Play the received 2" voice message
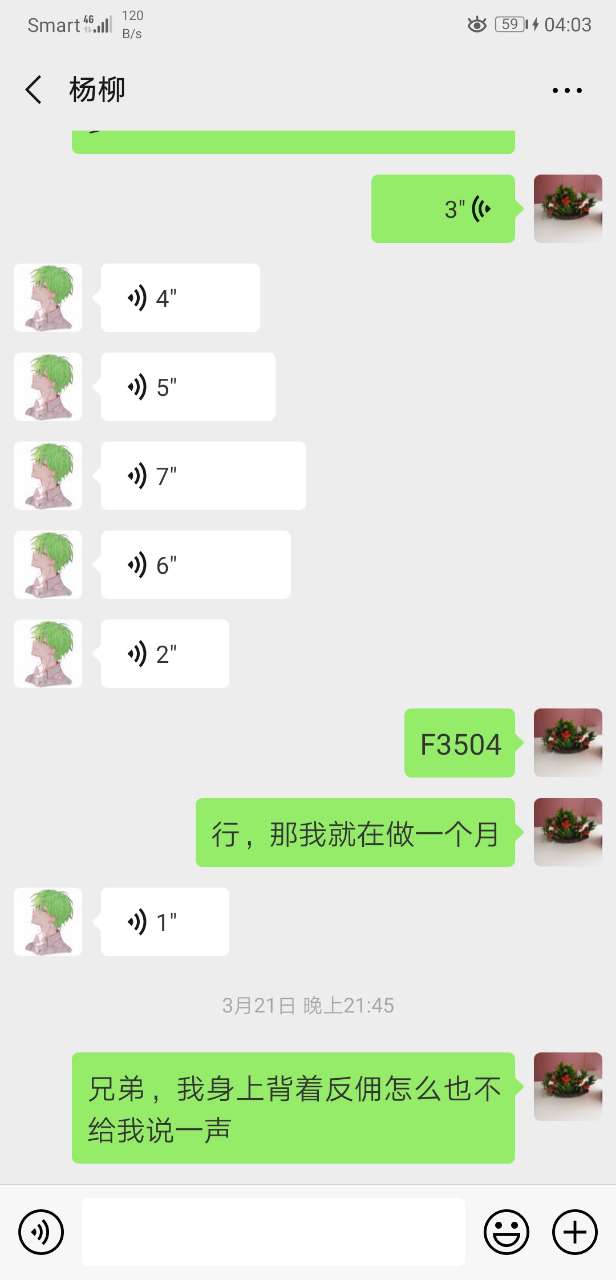The image size is (616, 1280). [x=165, y=654]
